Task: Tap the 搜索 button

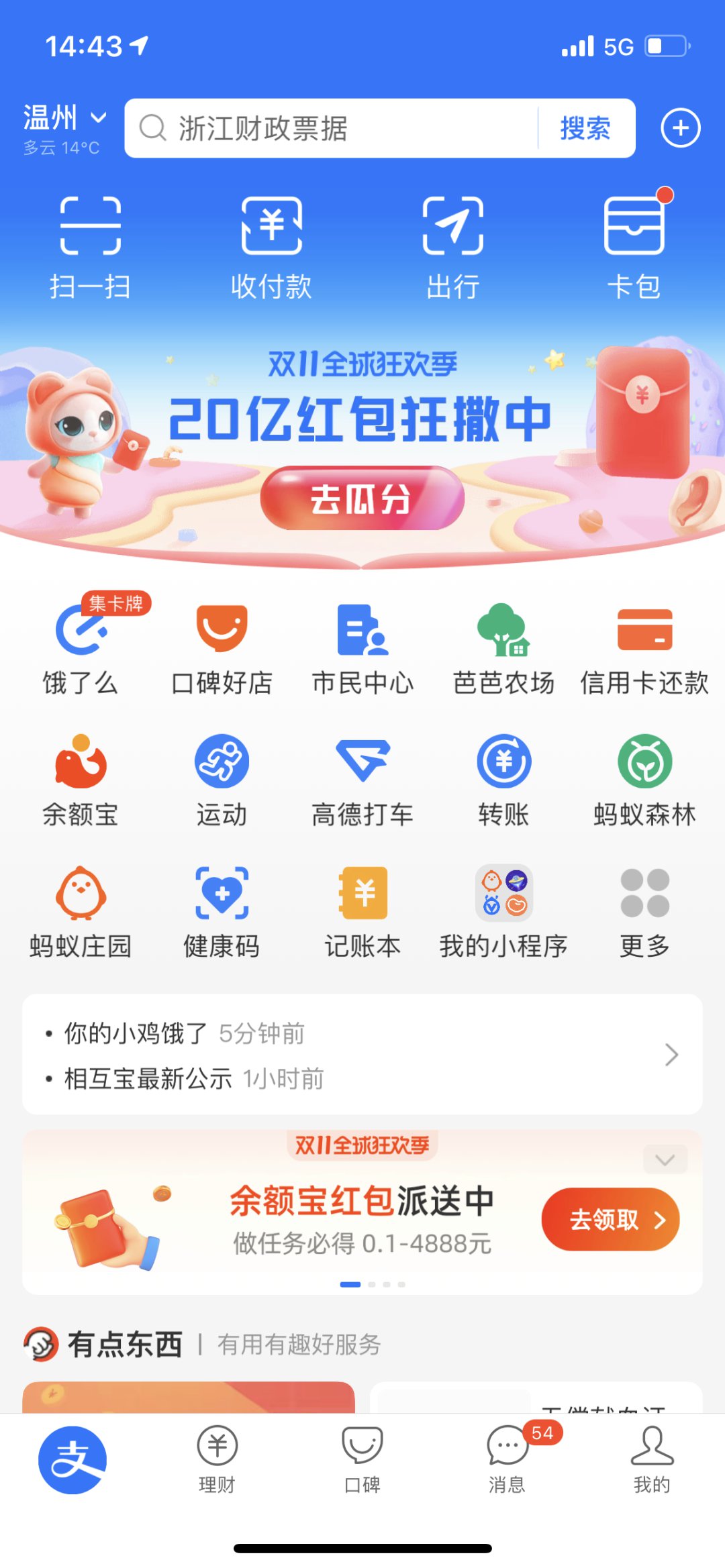Action: tap(585, 128)
